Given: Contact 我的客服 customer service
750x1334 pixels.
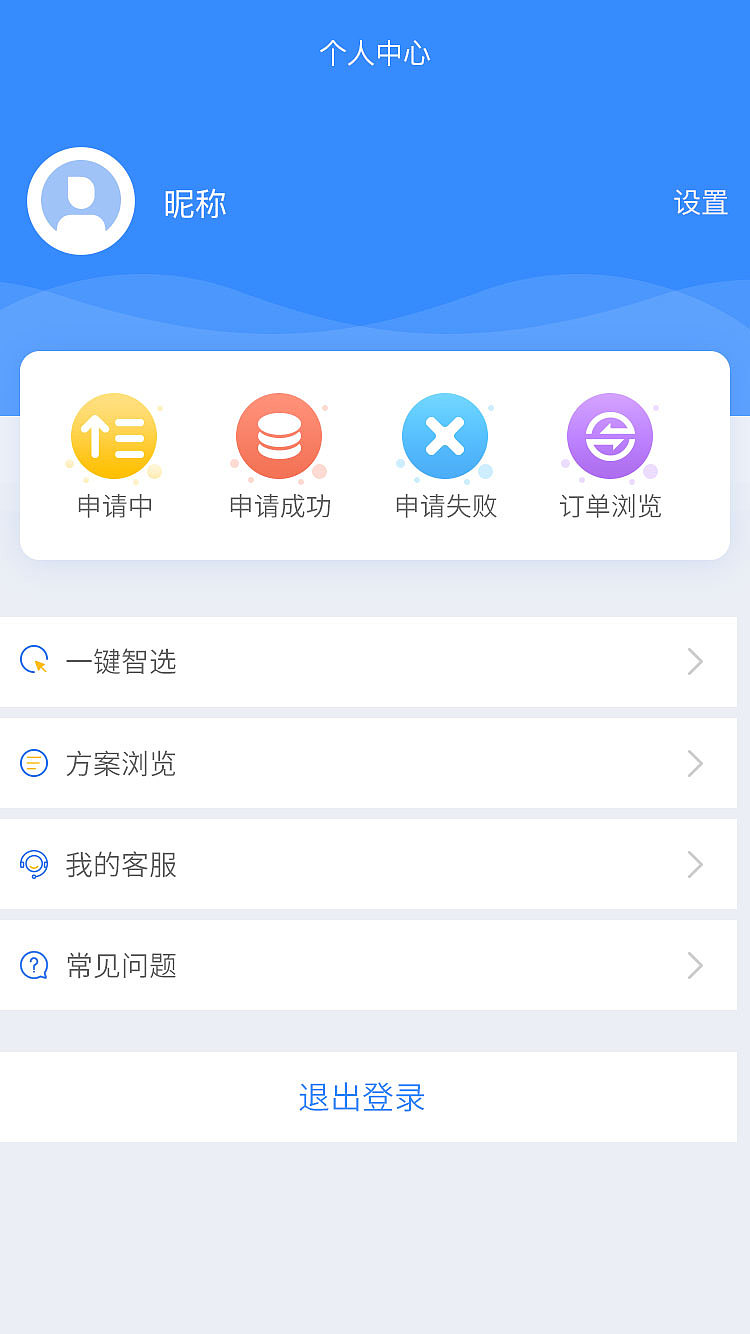Looking at the screenshot, I should 368,864.
